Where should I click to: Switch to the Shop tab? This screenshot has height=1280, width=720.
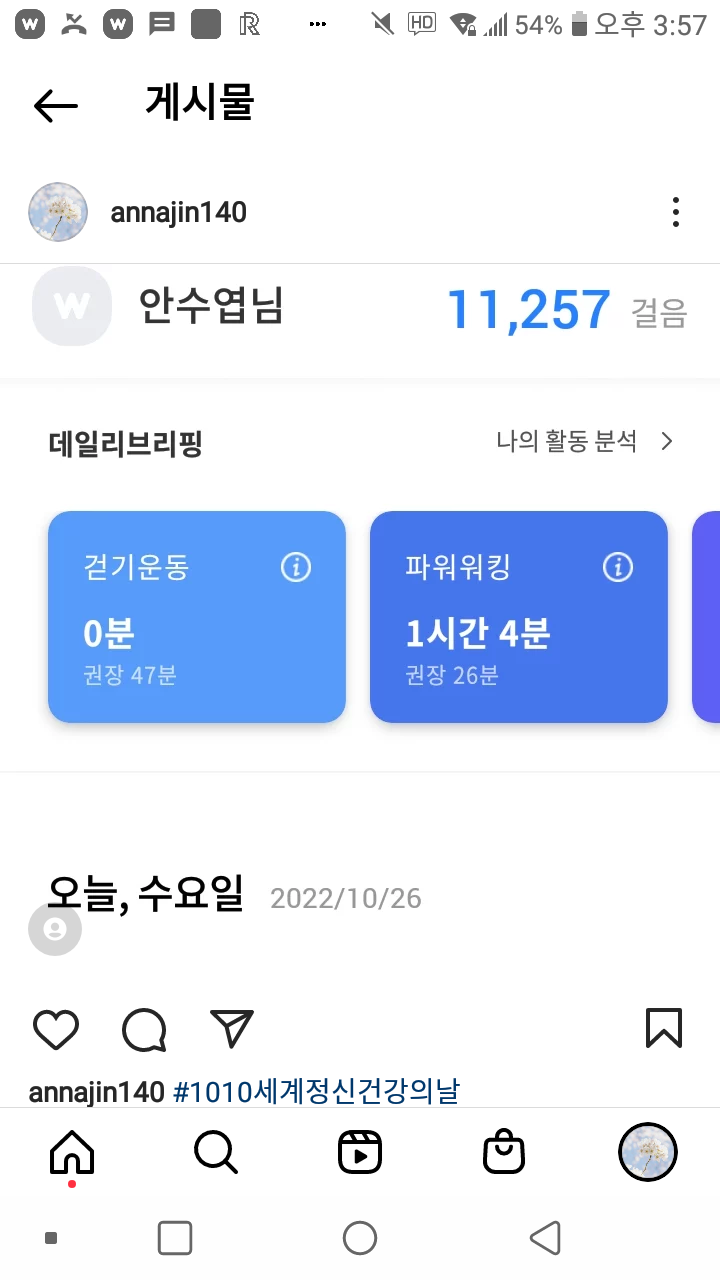(504, 1153)
